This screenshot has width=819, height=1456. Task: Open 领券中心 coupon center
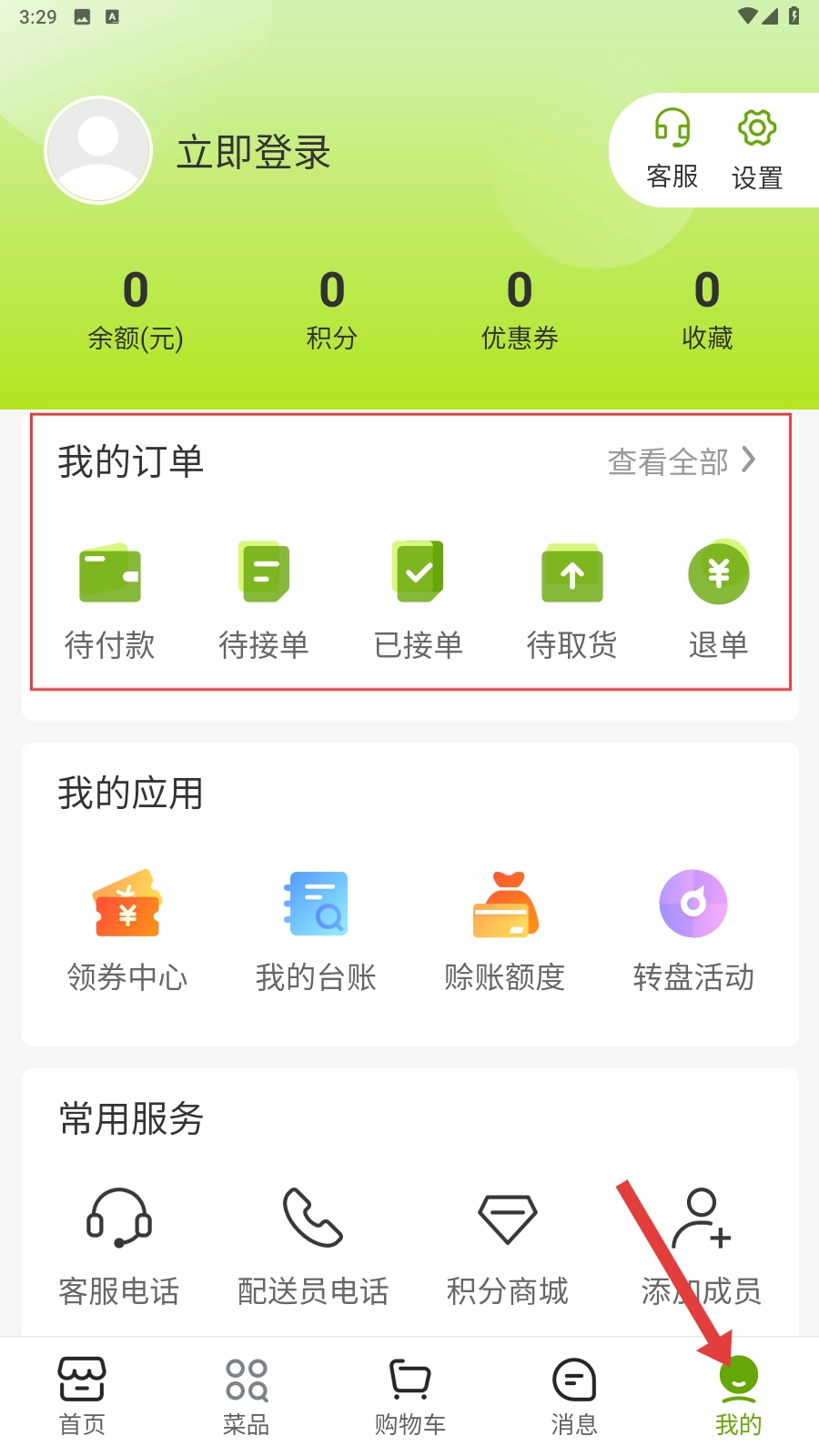127,930
